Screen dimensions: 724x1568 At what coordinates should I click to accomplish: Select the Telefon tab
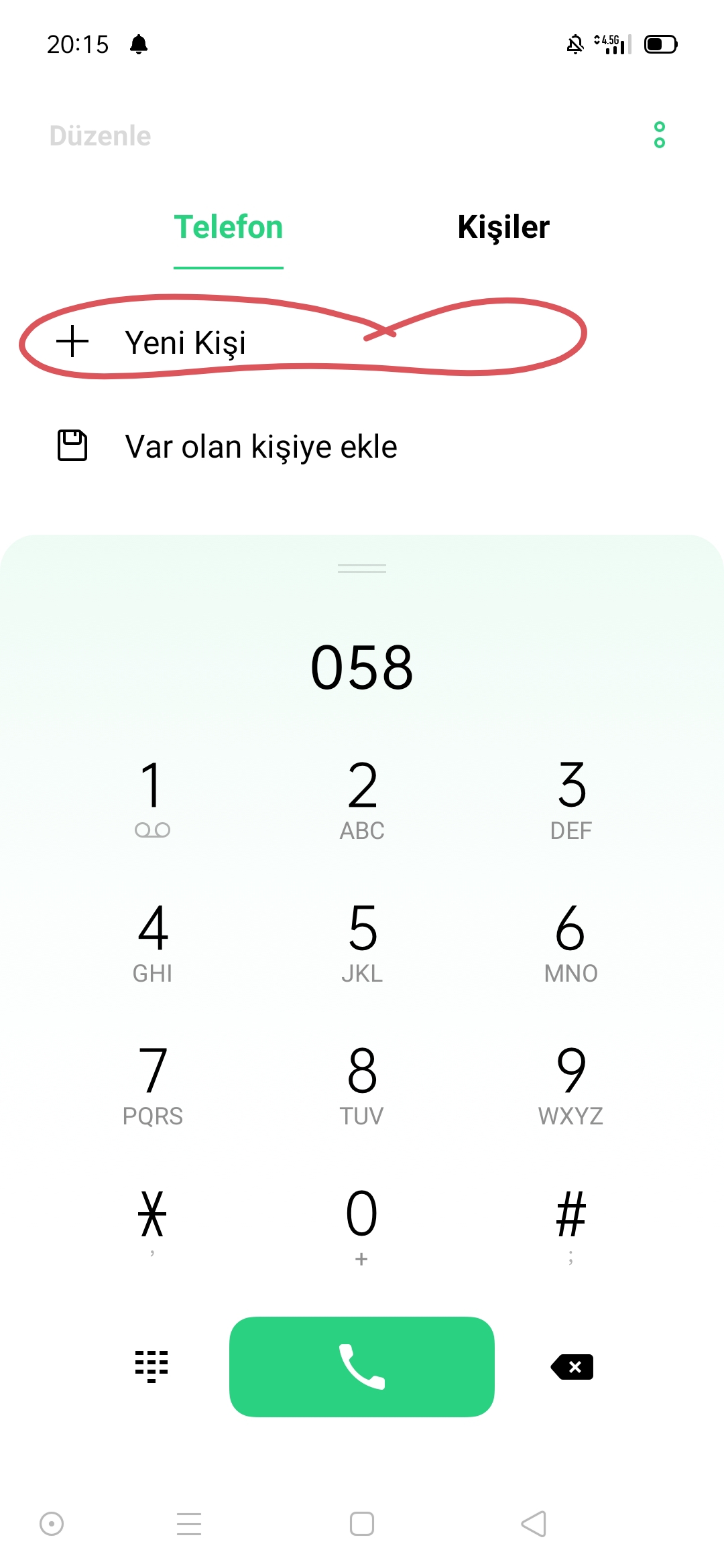229,227
